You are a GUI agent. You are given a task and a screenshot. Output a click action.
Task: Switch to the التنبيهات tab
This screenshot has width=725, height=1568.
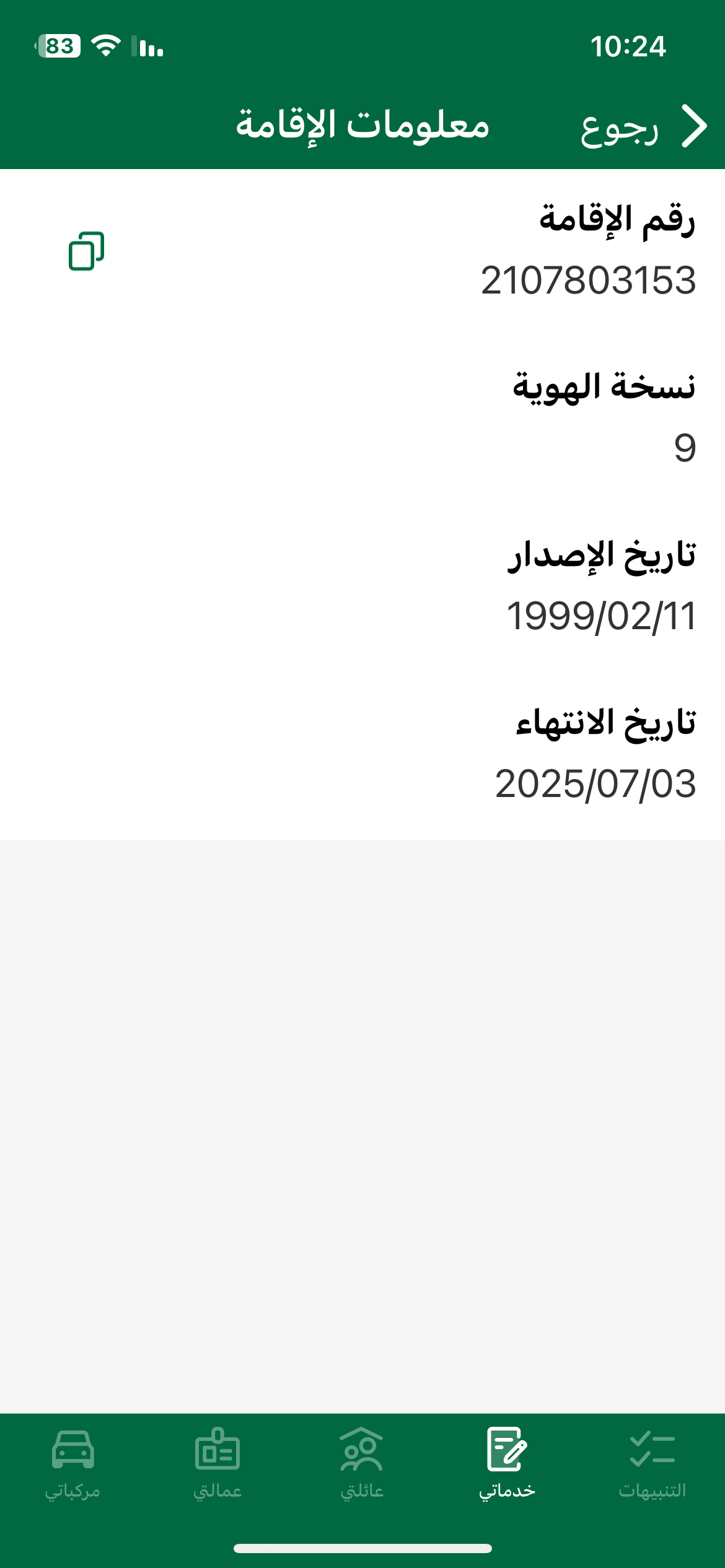pyautogui.click(x=652, y=1464)
